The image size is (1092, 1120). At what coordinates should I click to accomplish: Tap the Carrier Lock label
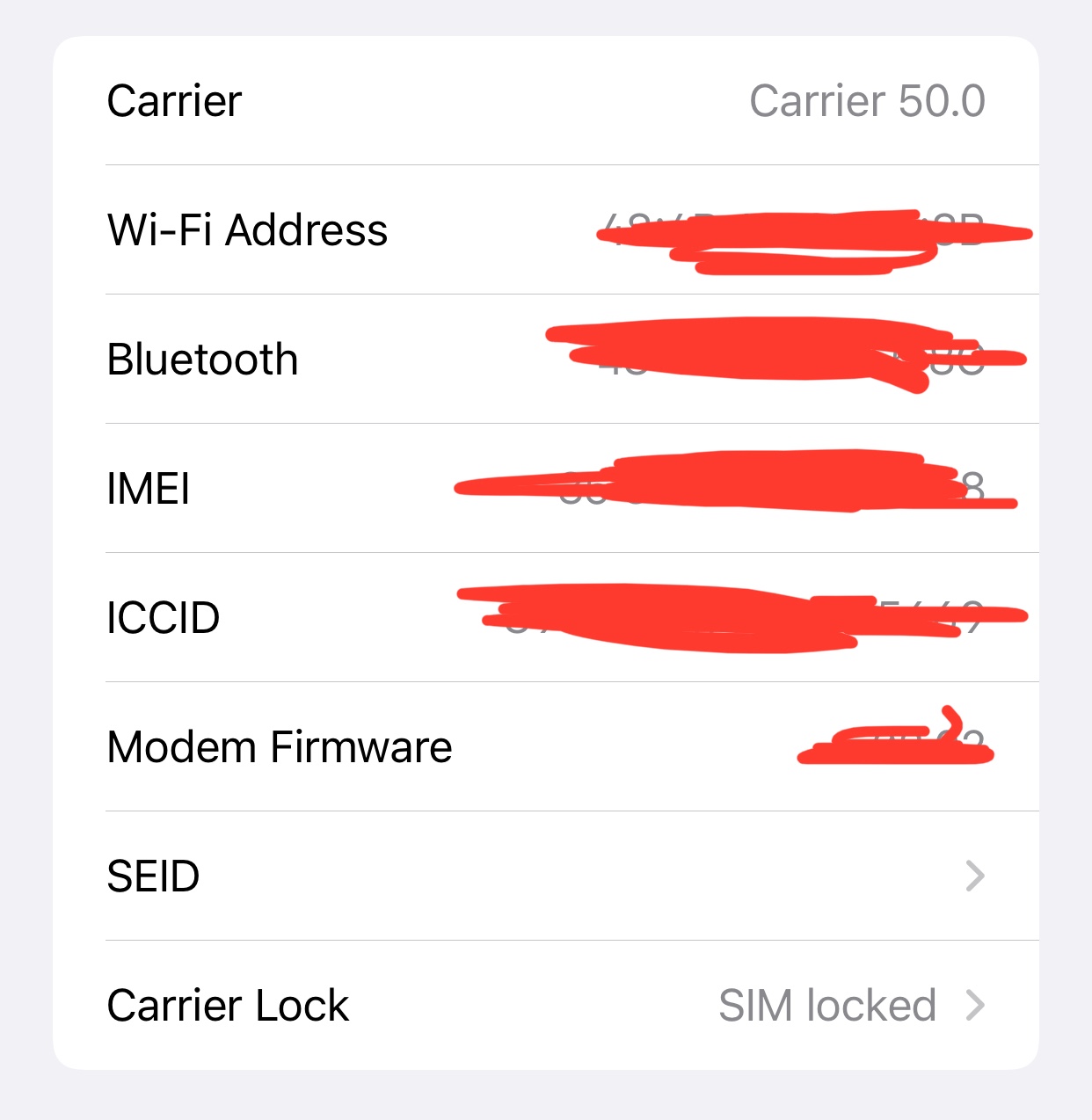click(227, 1006)
